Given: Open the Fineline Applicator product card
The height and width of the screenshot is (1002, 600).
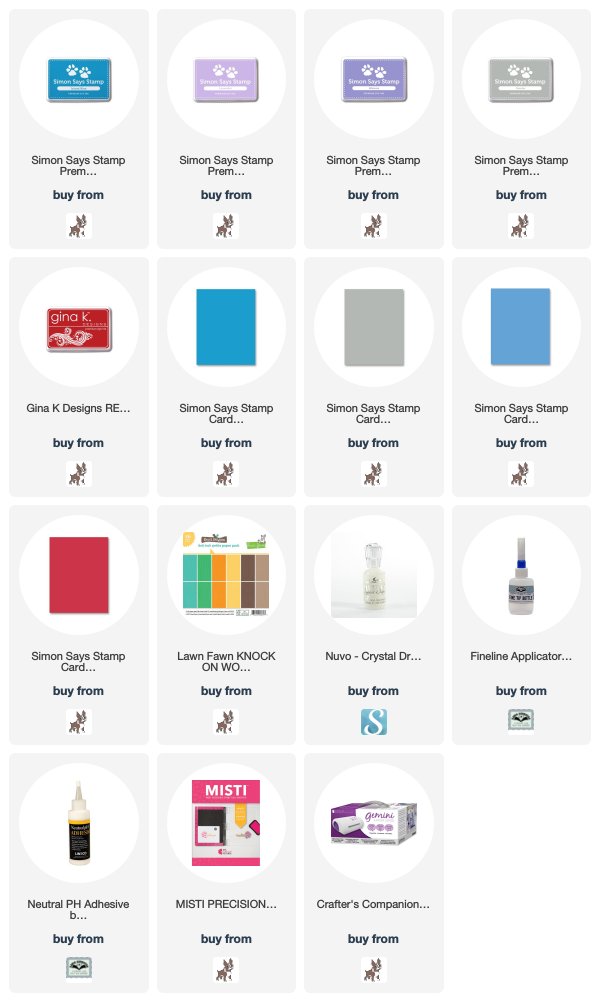Looking at the screenshot, I should 521,576.
